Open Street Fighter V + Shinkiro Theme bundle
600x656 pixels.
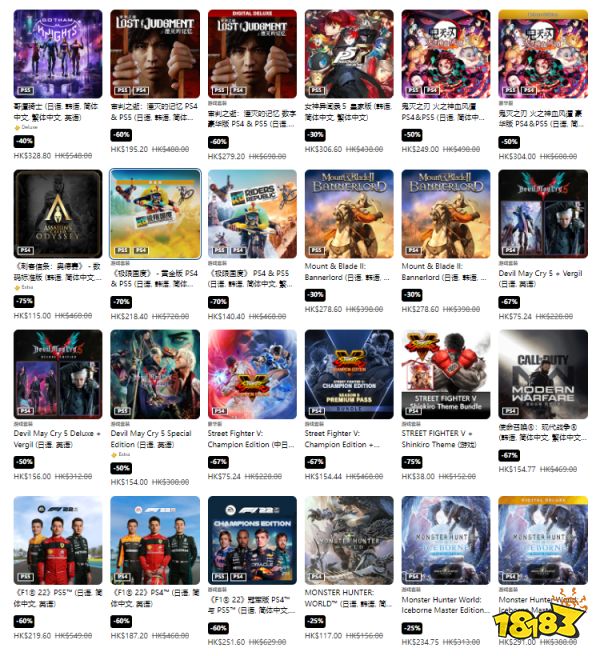point(446,373)
